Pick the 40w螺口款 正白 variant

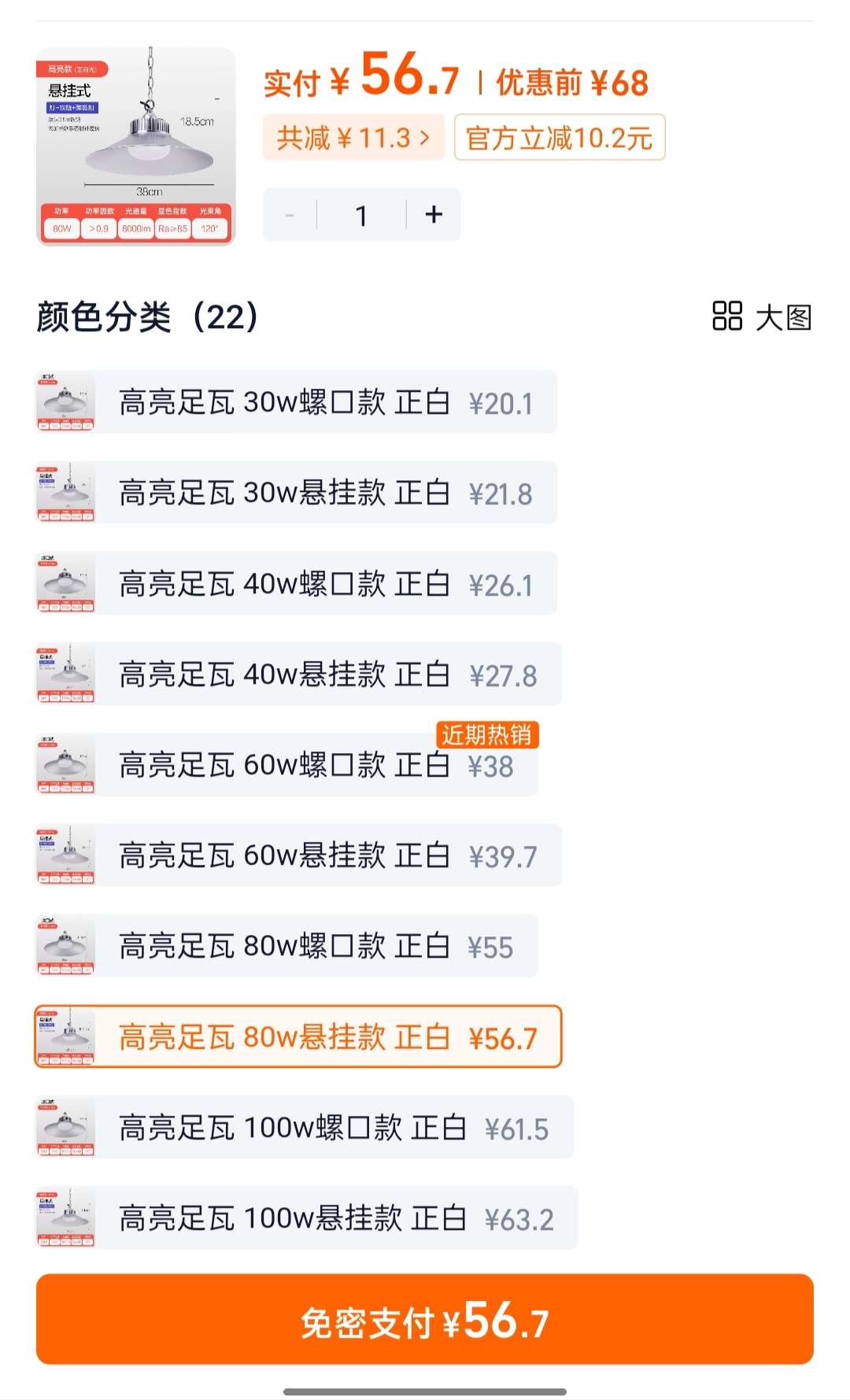pyautogui.click(x=296, y=584)
